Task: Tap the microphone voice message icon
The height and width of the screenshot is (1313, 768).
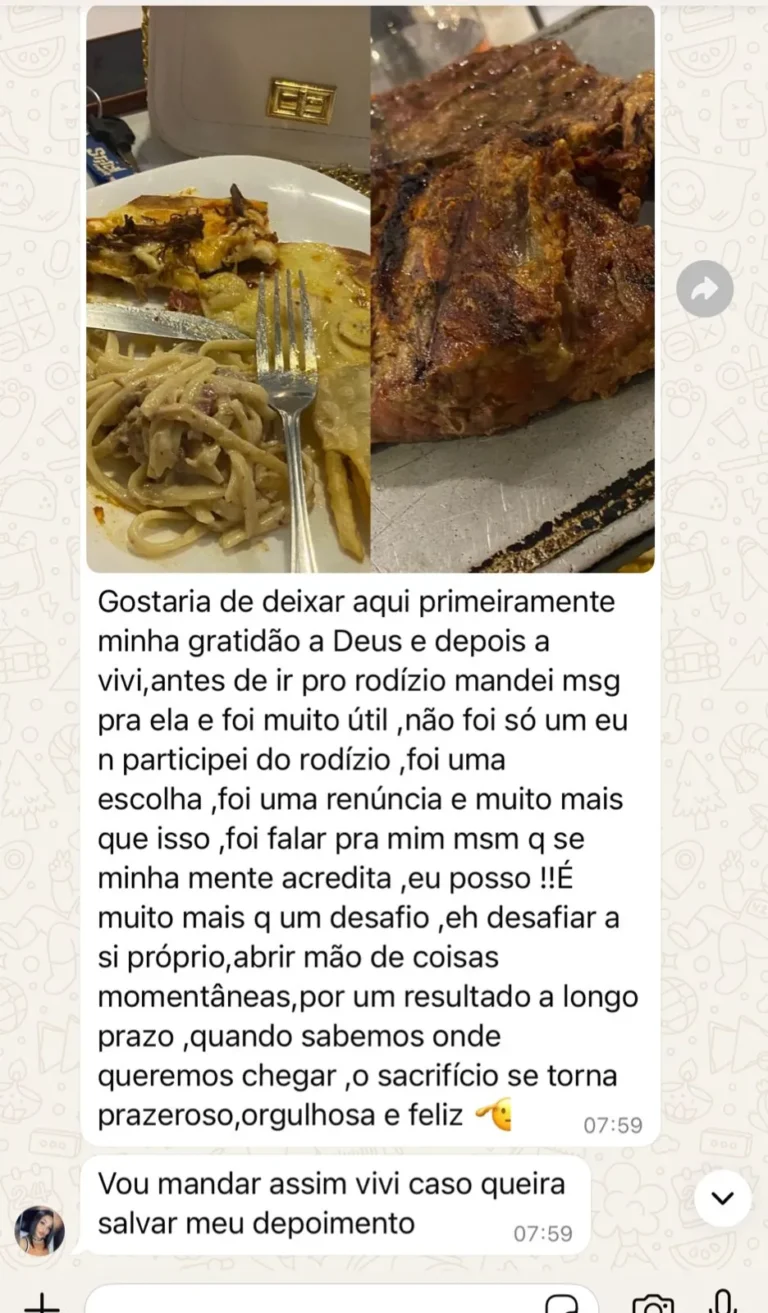Action: point(722,1302)
